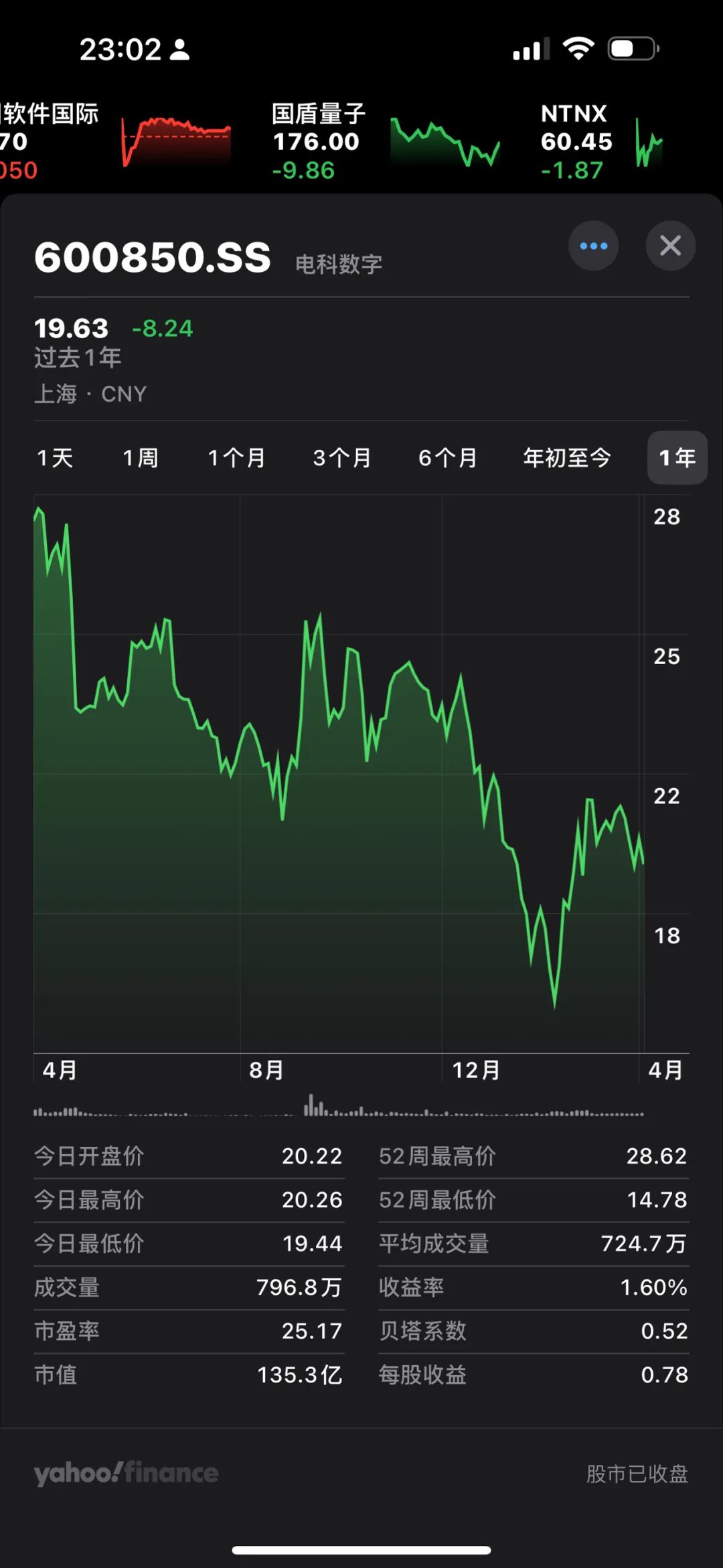Open the 国盾量子 ticker card
Viewport: 723px width, 1568px height.
385,141
